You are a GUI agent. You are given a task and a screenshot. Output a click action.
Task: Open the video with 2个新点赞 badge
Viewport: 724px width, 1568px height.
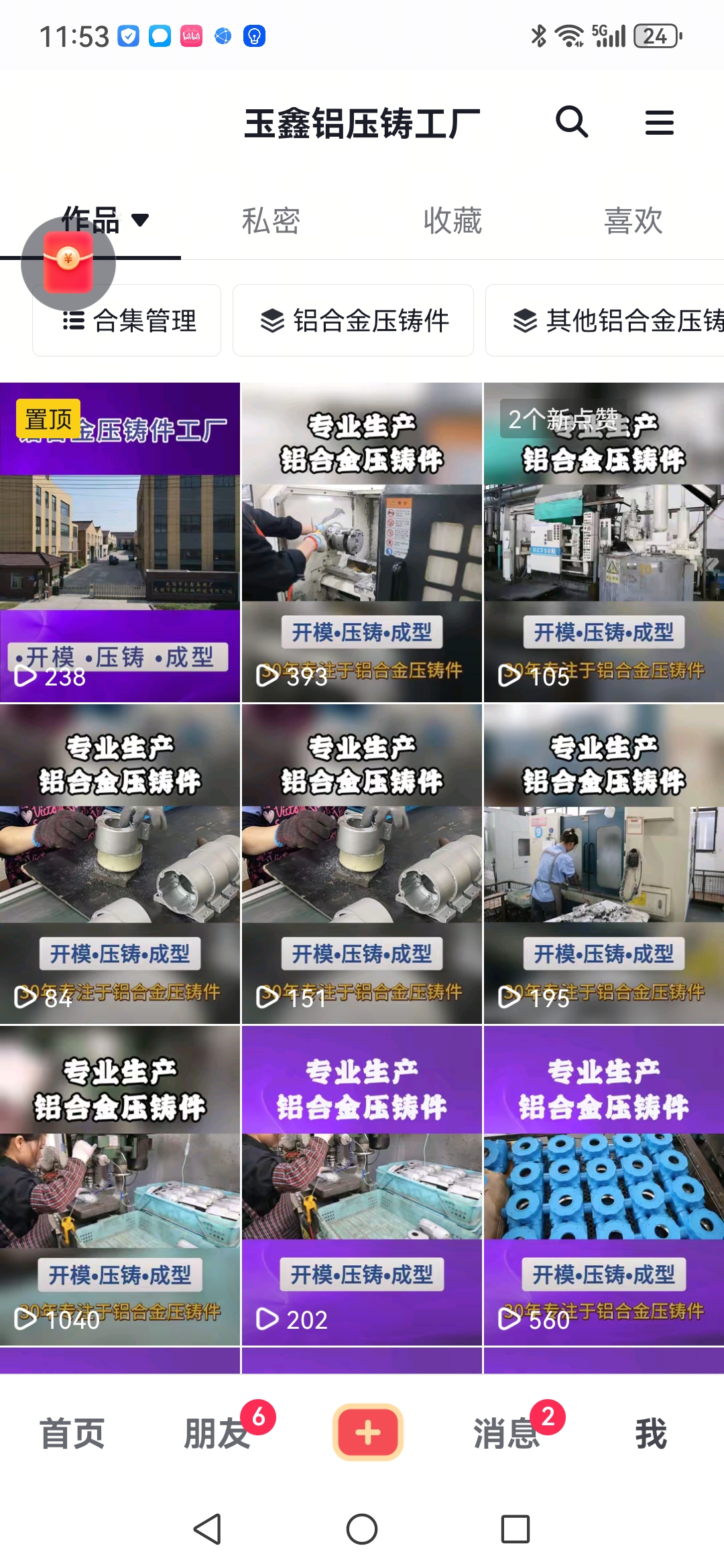[x=603, y=543]
